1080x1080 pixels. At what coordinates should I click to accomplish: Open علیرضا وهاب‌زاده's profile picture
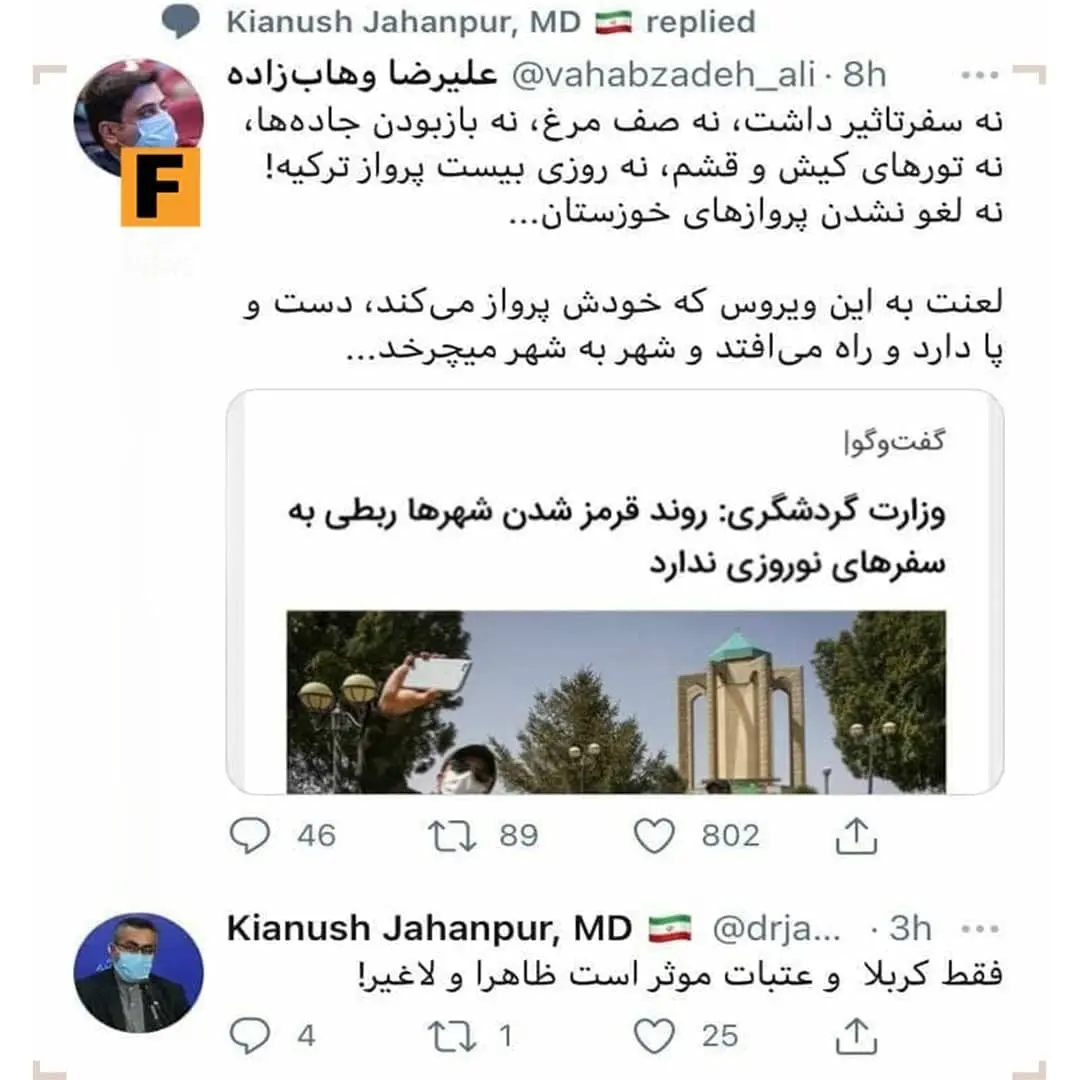[138, 118]
